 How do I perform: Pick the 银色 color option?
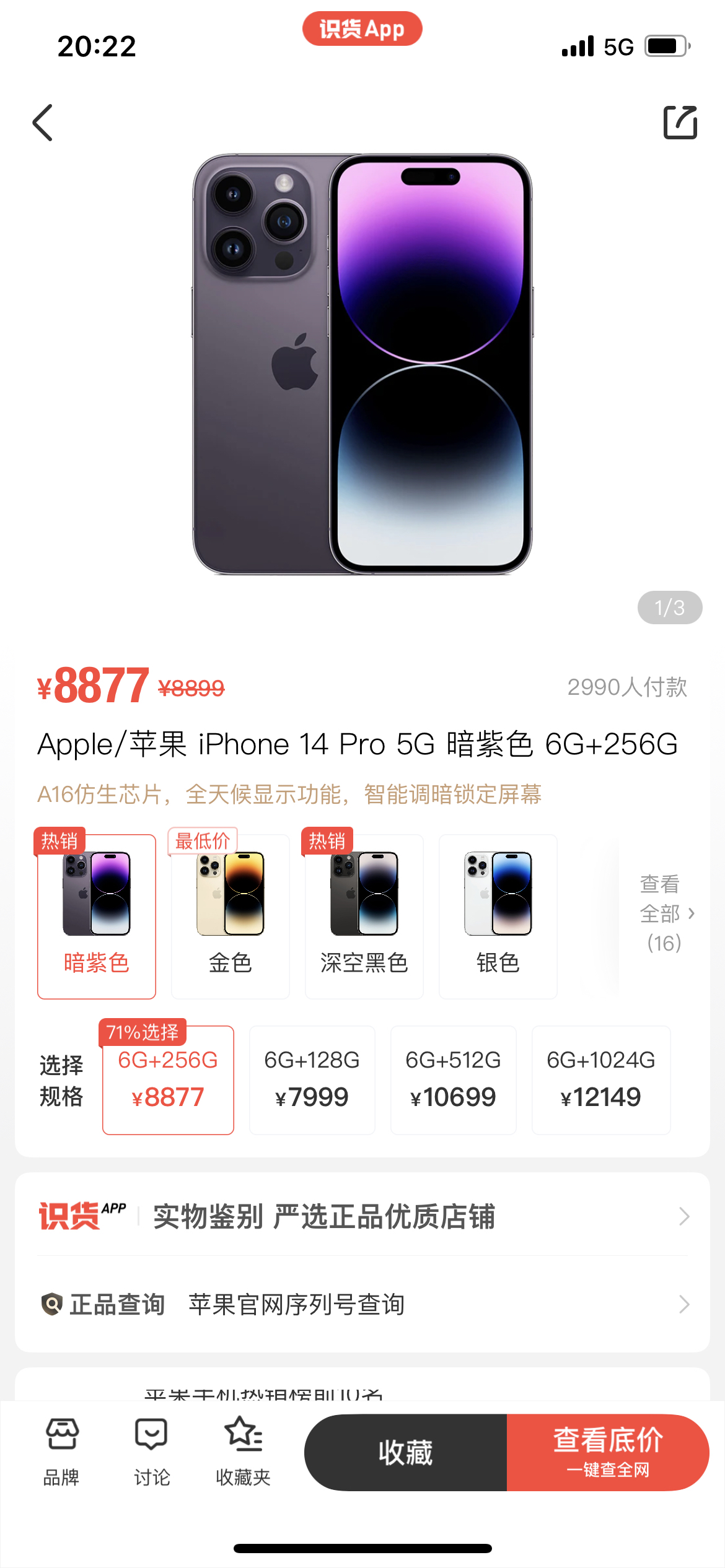498,917
